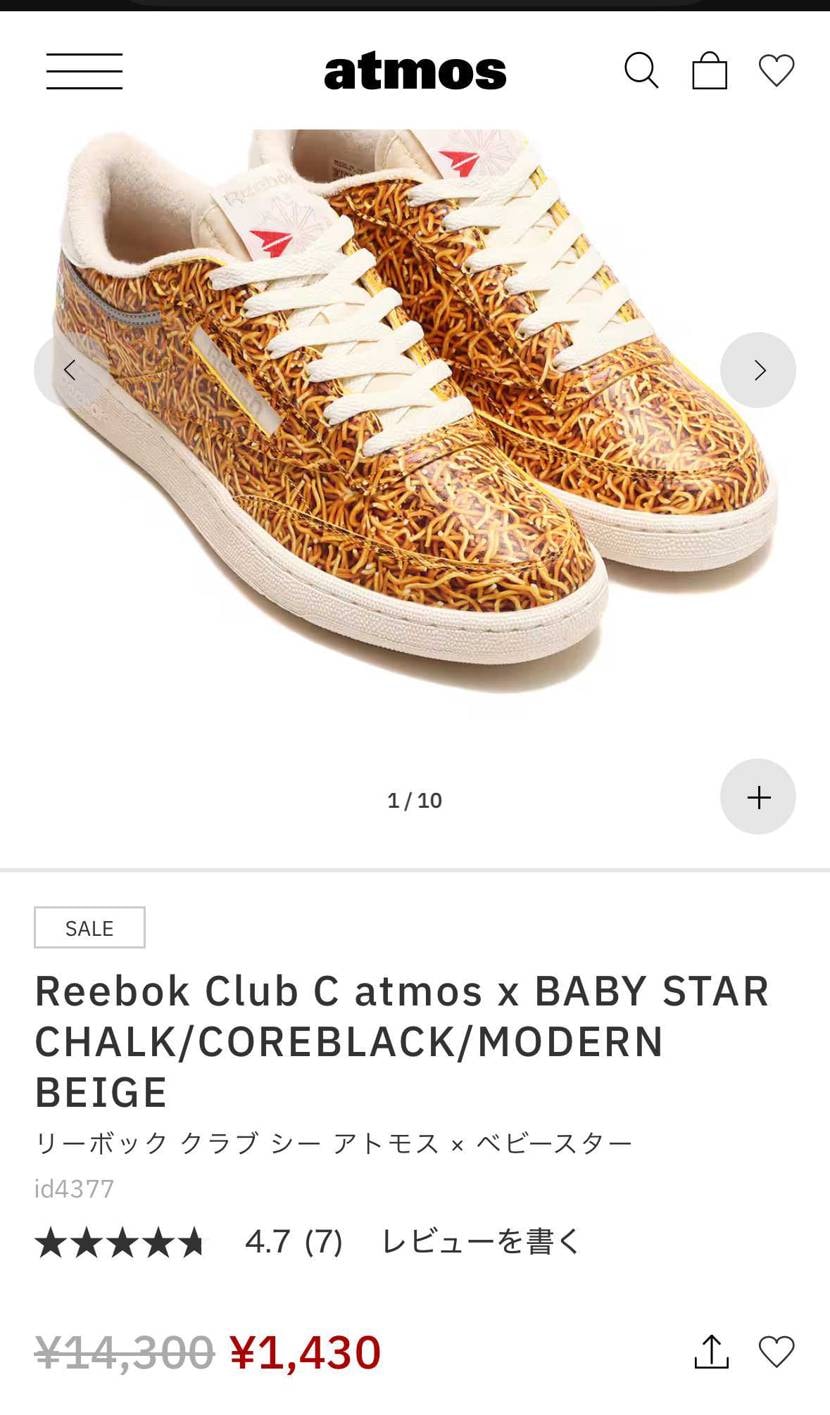830x1415 pixels.
Task: Zoom the product image with plus button
Action: coord(758,797)
